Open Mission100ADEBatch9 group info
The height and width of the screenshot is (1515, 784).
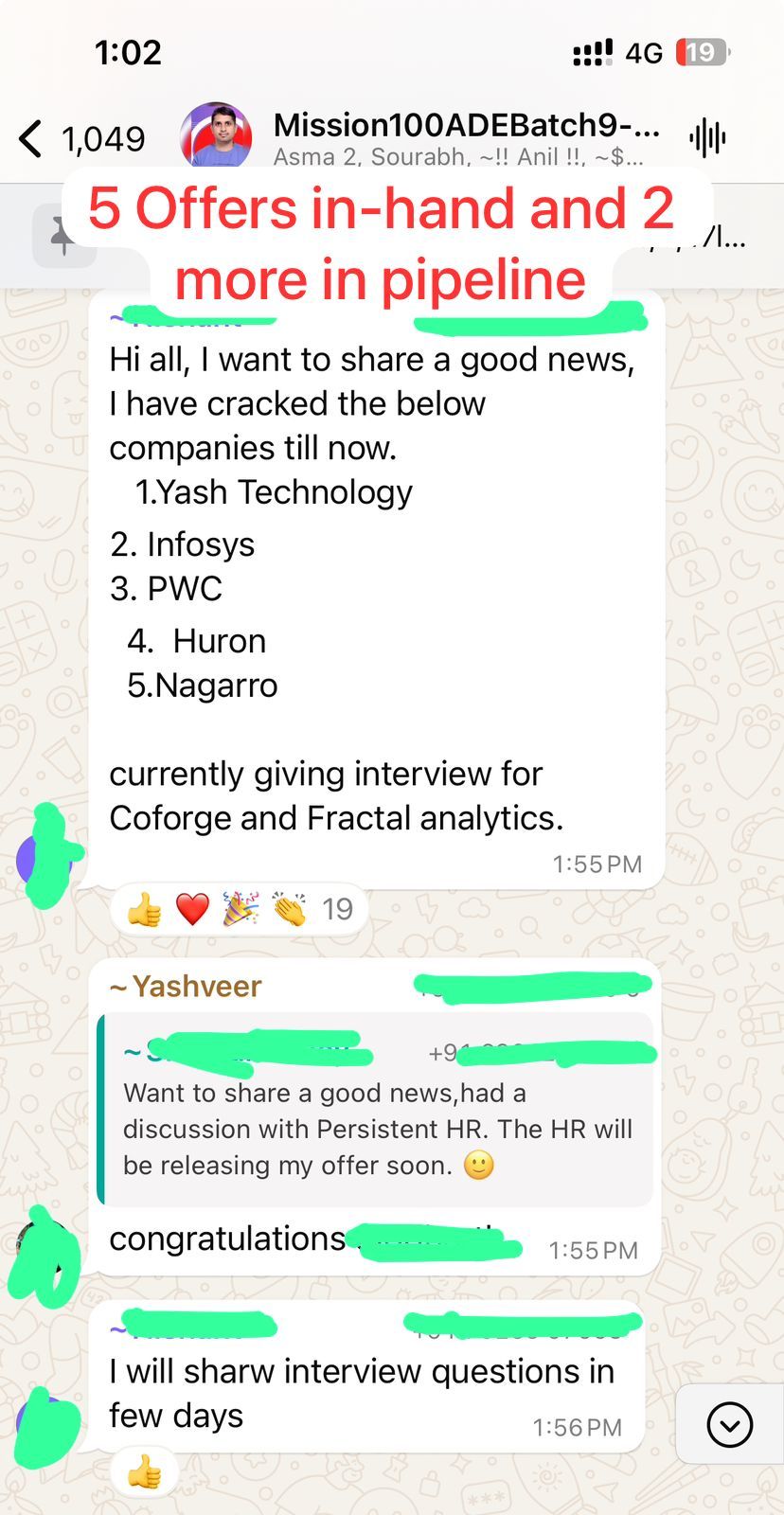[466, 137]
